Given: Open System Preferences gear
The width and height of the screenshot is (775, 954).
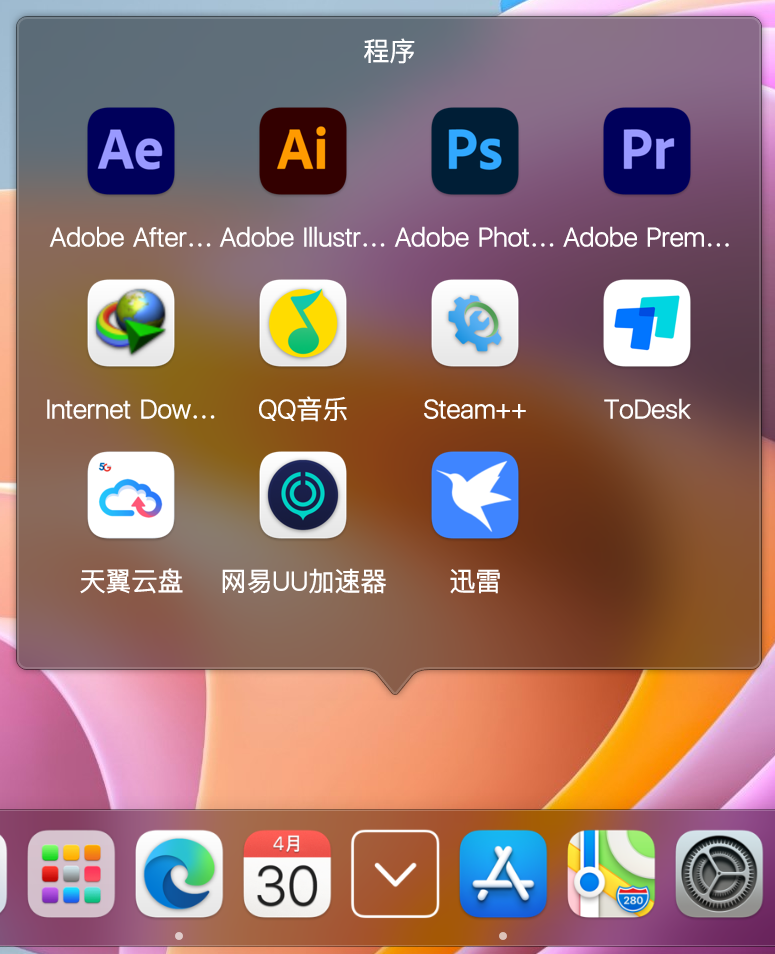Looking at the screenshot, I should (719, 874).
